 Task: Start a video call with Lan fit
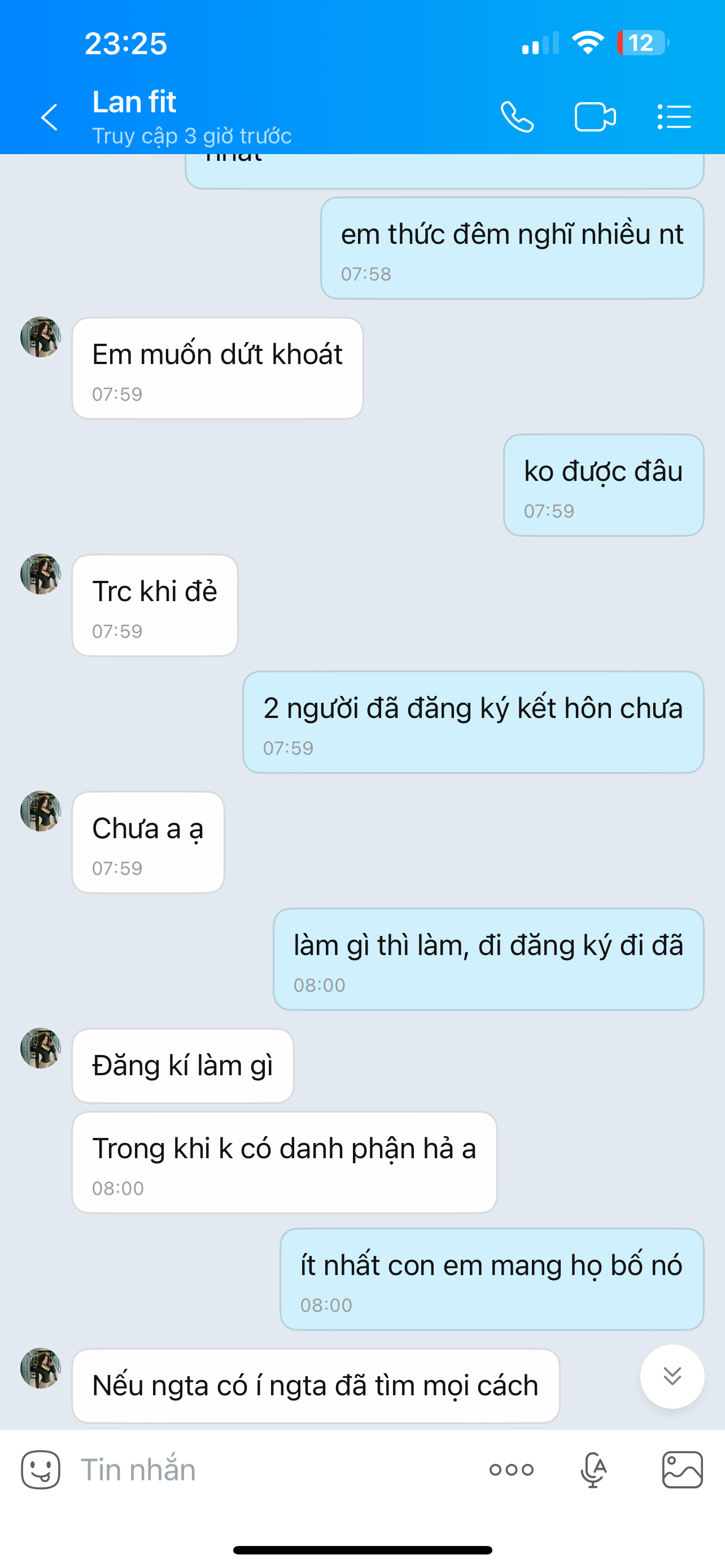click(595, 117)
